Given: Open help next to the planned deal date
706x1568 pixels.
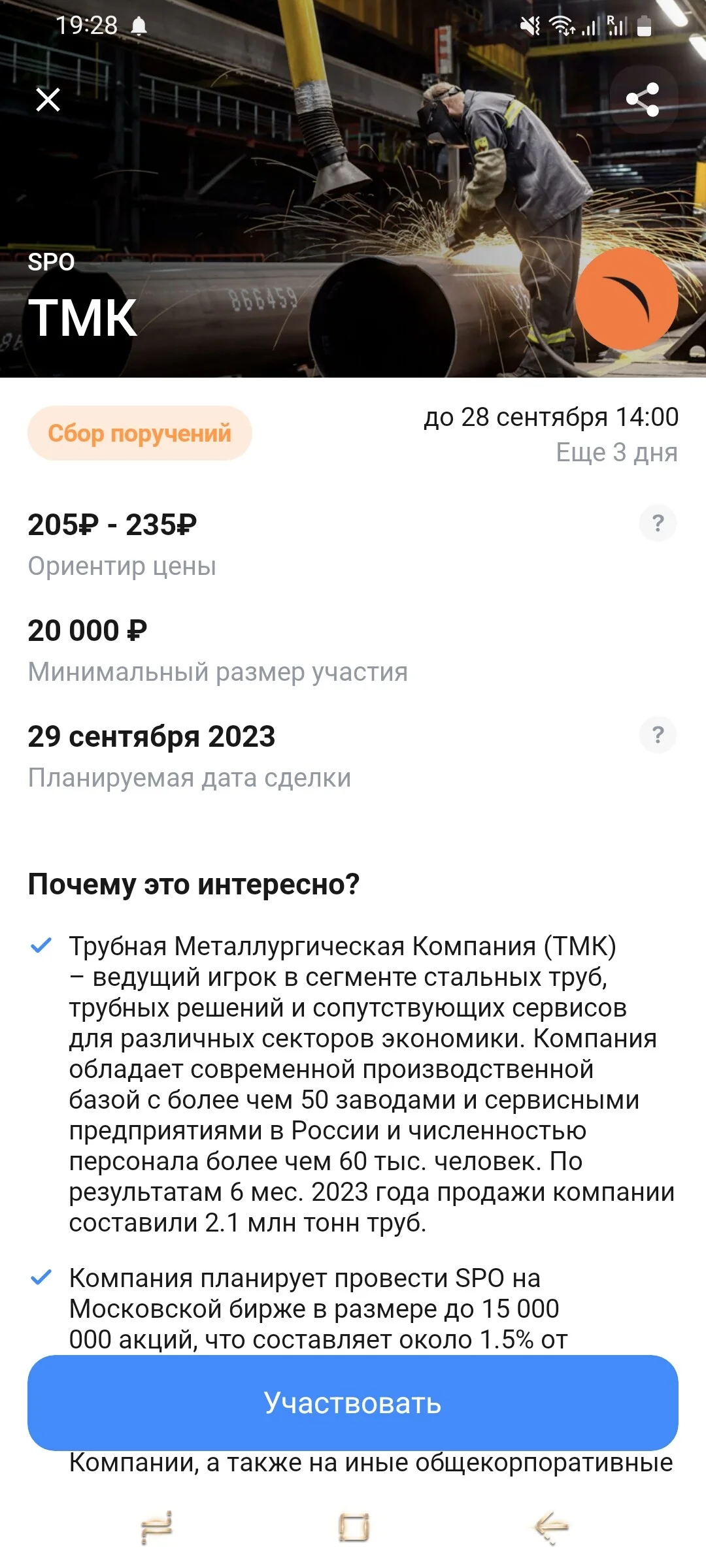Looking at the screenshot, I should [x=658, y=735].
